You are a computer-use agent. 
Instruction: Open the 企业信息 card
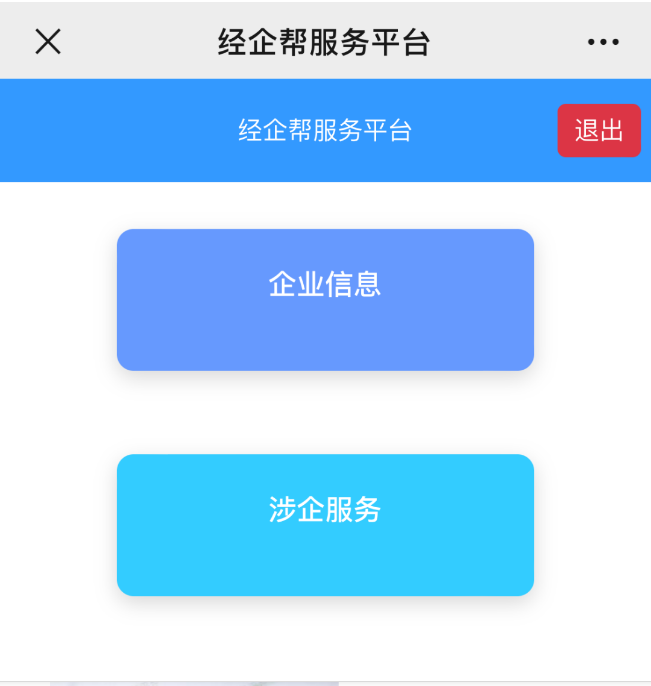point(325,299)
